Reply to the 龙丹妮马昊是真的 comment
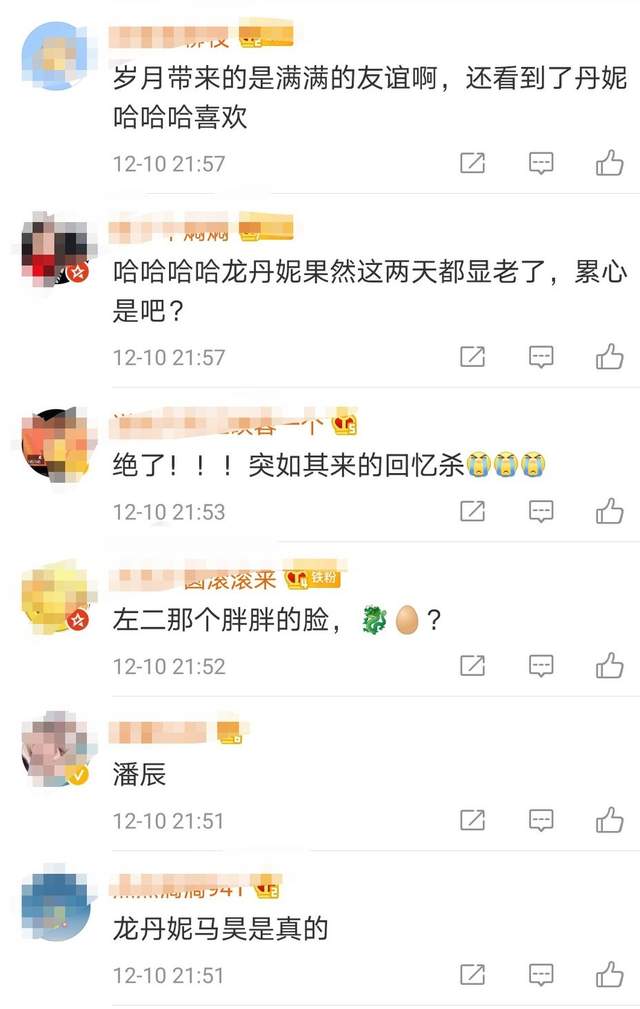The image size is (640, 1009). [541, 974]
